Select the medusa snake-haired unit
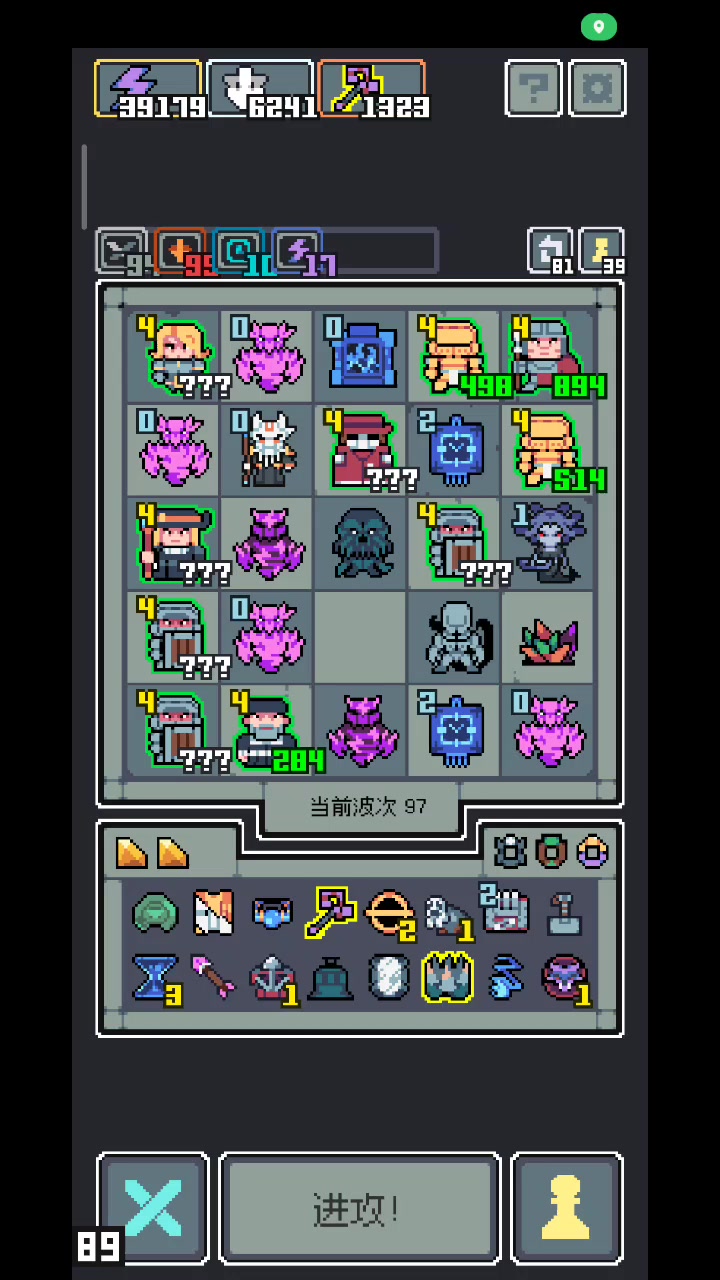Image resolution: width=720 pixels, height=1280 pixels. click(548, 543)
